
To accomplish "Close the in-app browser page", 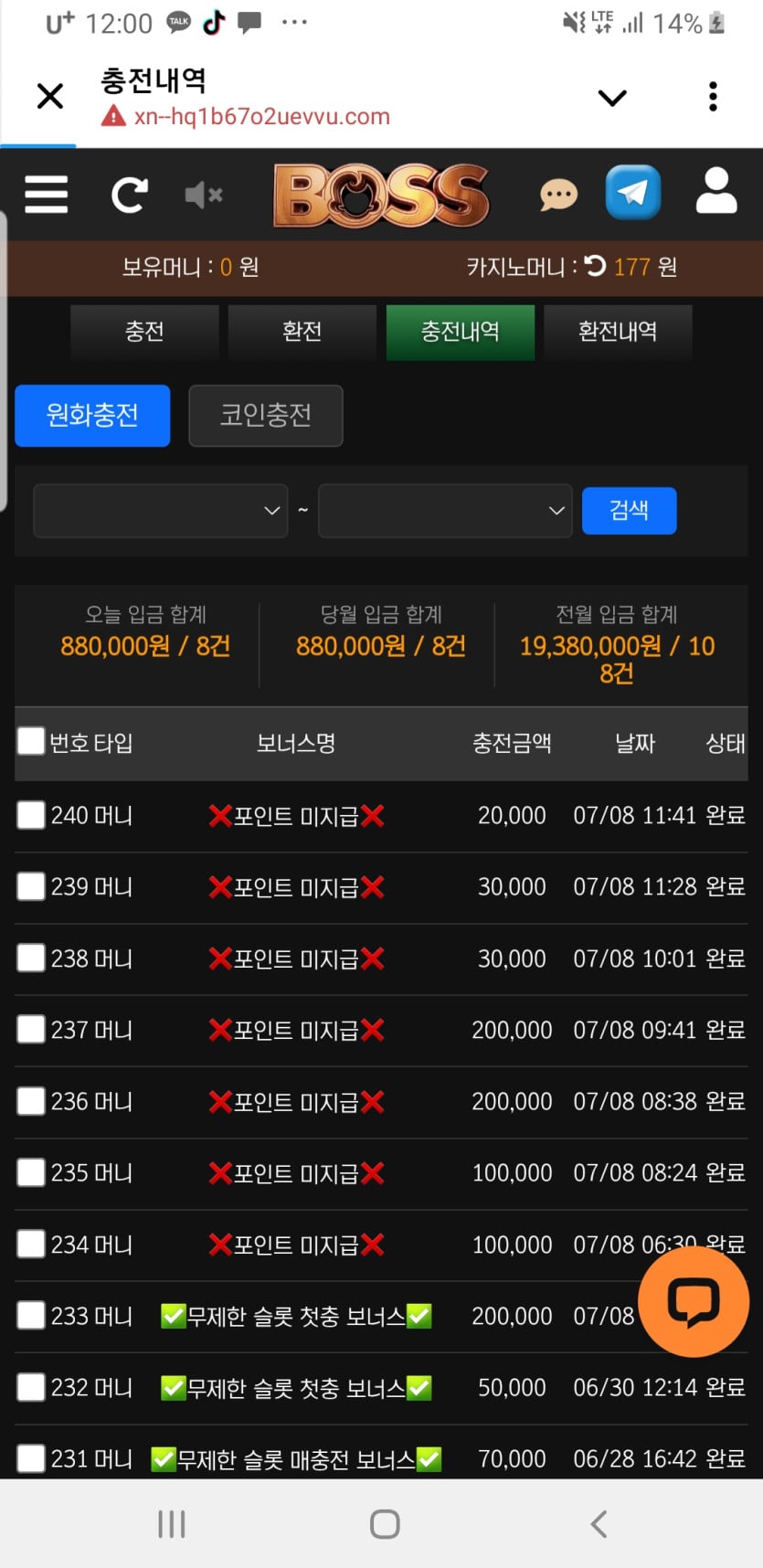I will (50, 96).
